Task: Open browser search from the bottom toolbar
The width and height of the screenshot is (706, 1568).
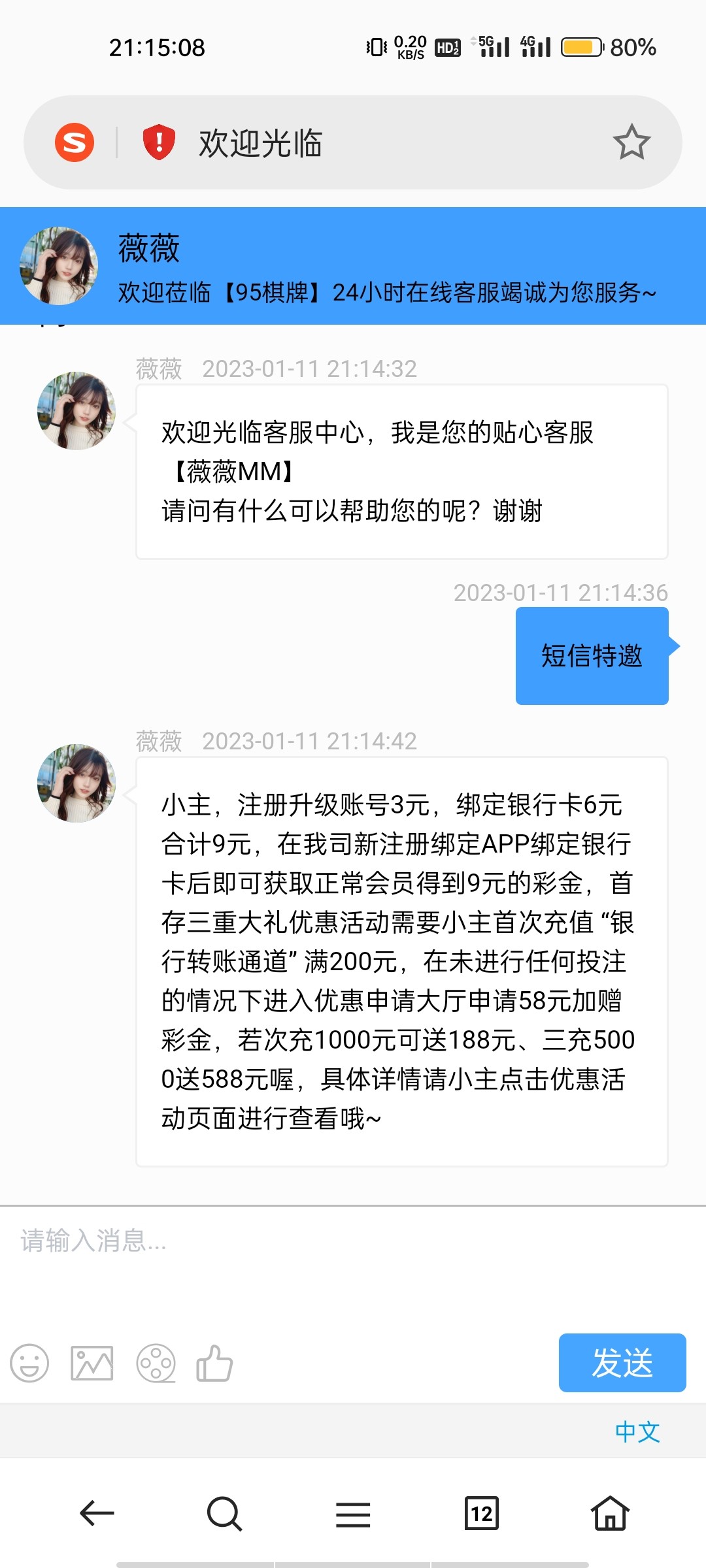Action: pyautogui.click(x=224, y=1513)
